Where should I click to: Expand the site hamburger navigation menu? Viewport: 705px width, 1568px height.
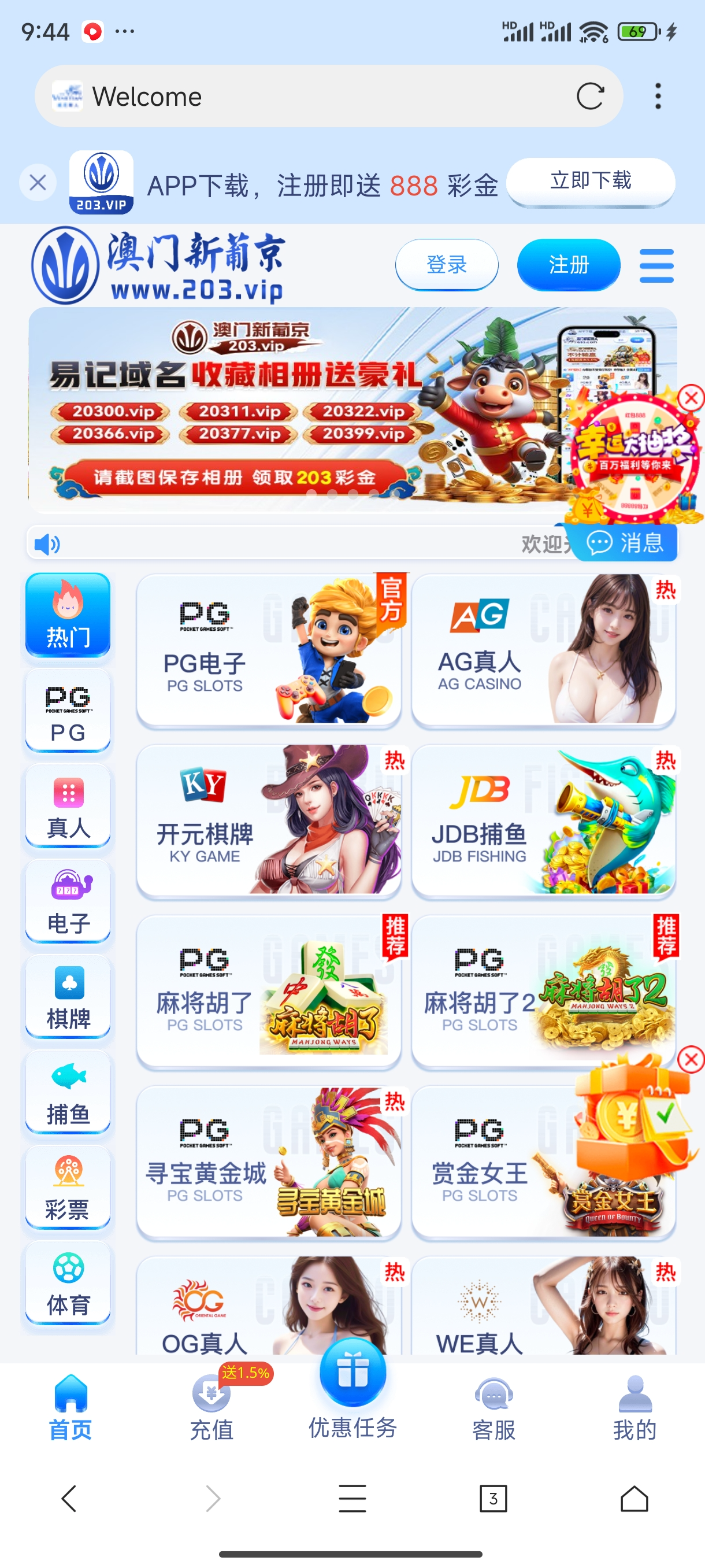pos(656,265)
